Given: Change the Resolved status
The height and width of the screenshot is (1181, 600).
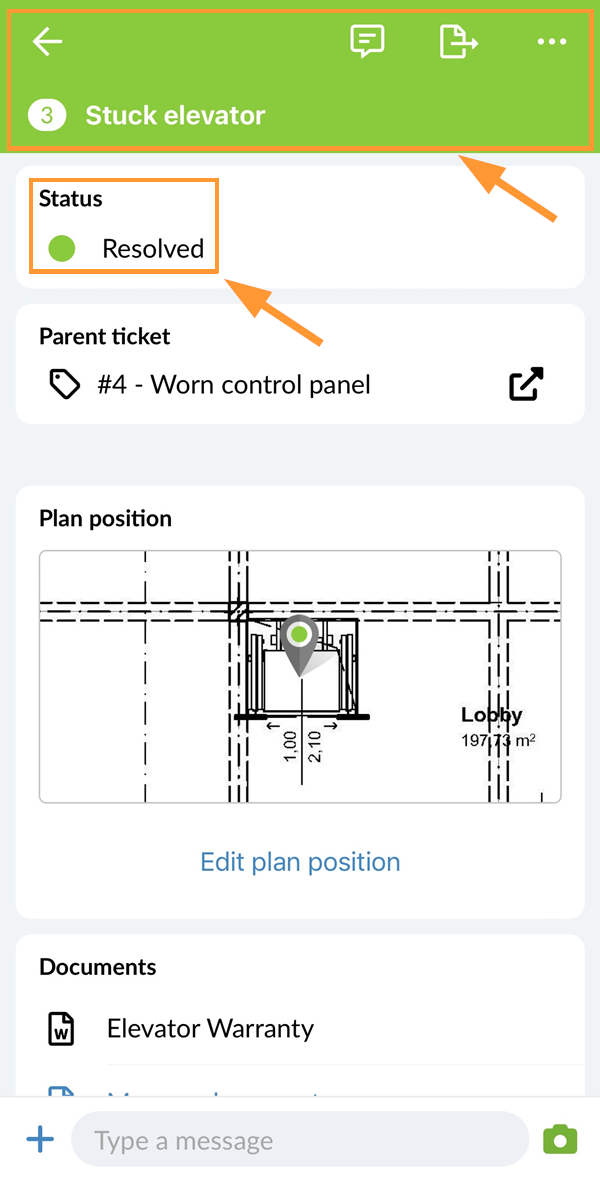Looking at the screenshot, I should [x=126, y=249].
